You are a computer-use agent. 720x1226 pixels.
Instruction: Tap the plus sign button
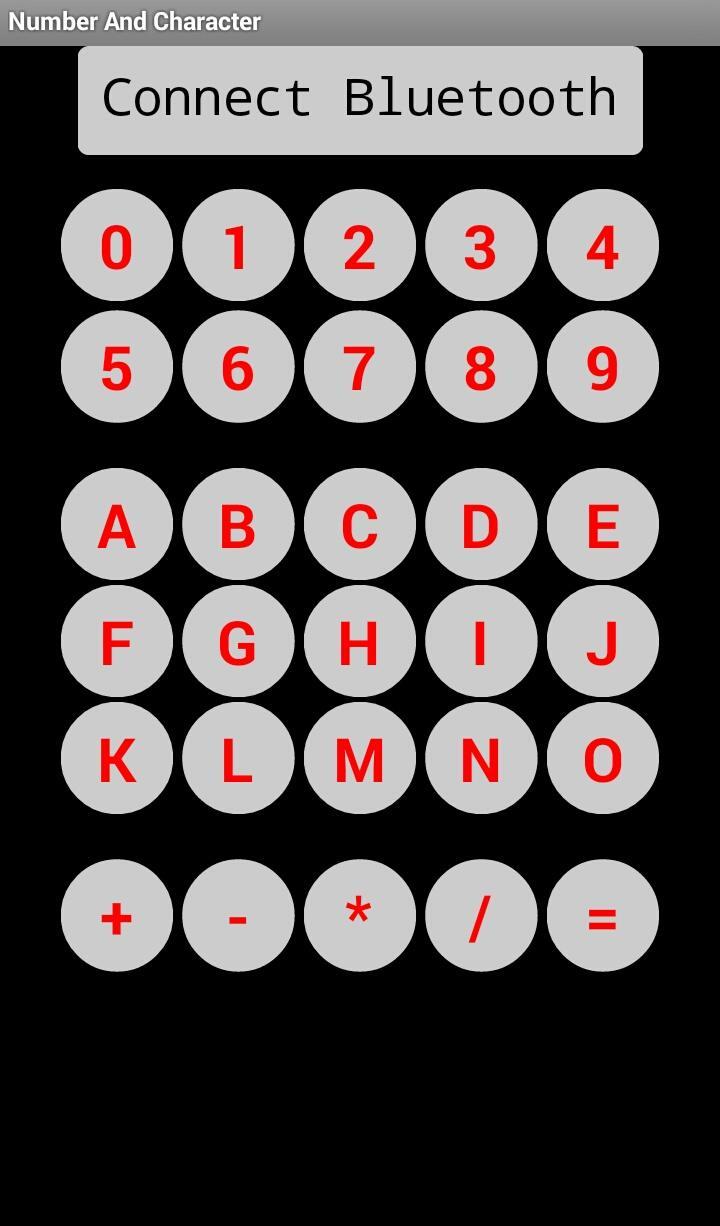117,916
